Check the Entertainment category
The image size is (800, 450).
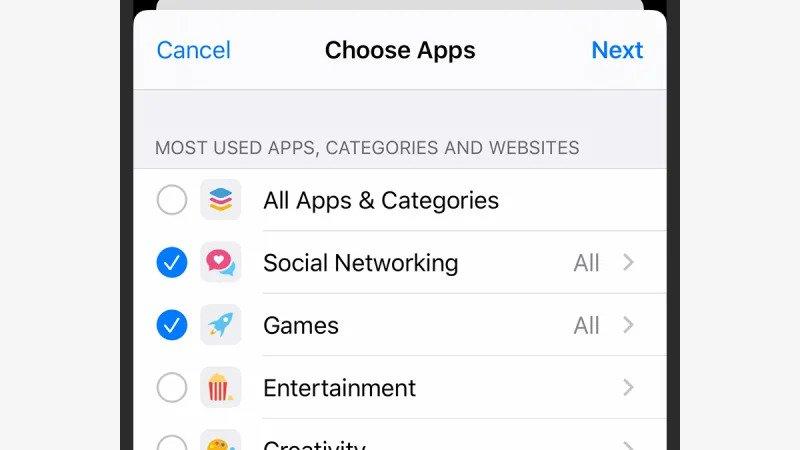[172, 388]
